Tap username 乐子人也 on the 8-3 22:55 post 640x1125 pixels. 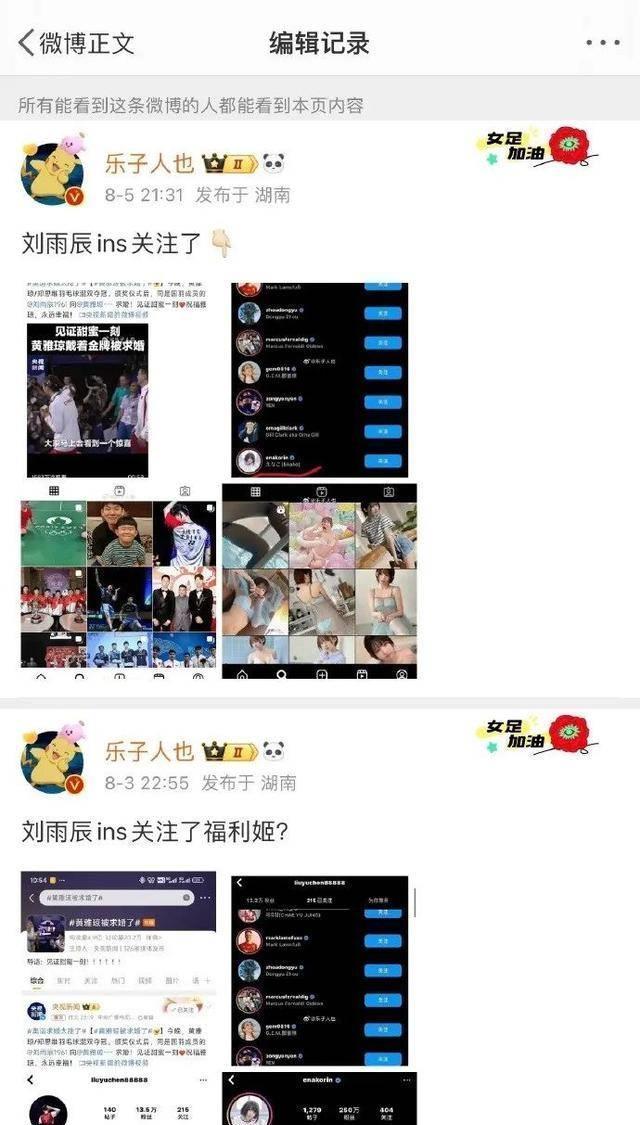(x=149, y=751)
